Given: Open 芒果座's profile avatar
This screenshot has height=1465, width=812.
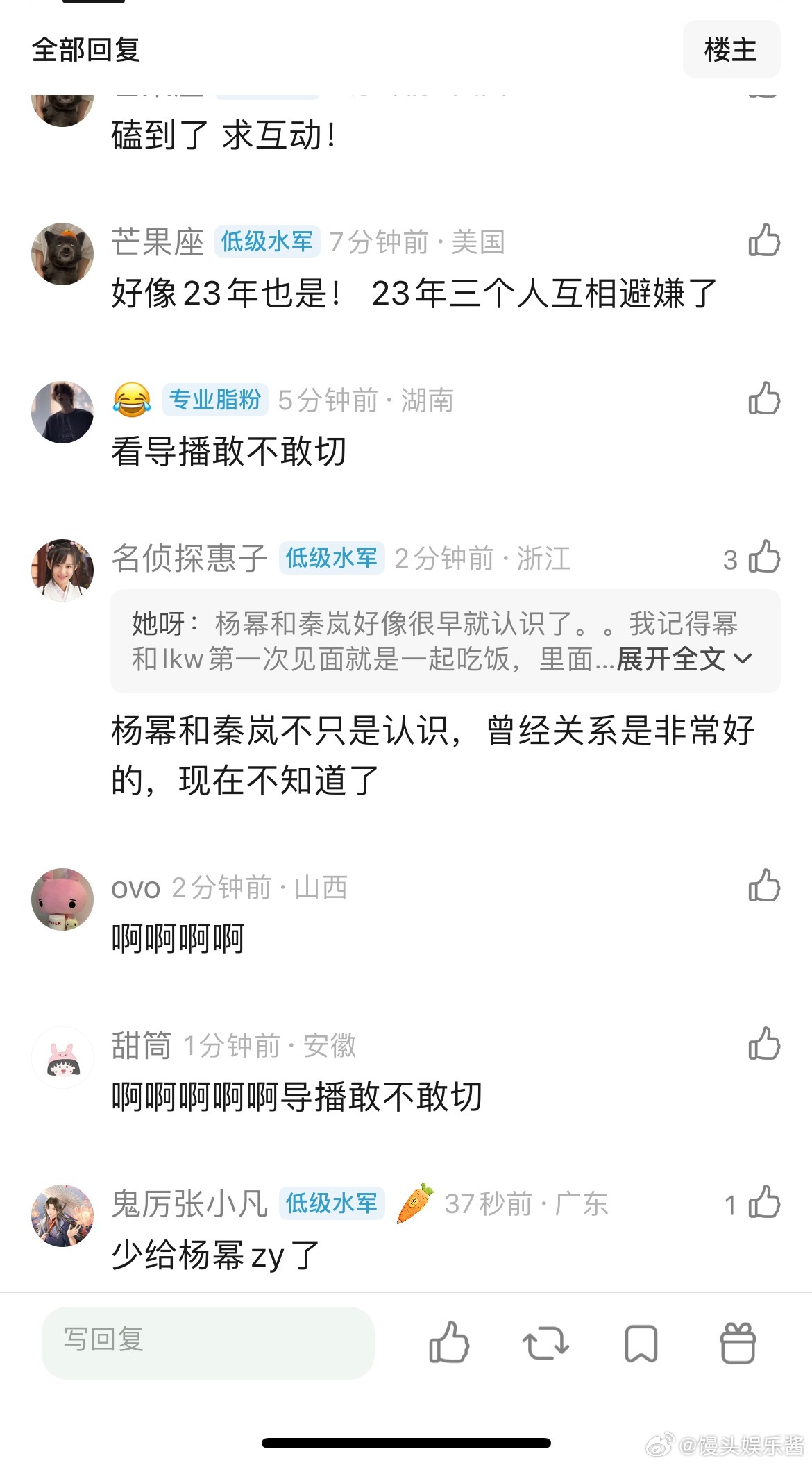Looking at the screenshot, I should 63,253.
